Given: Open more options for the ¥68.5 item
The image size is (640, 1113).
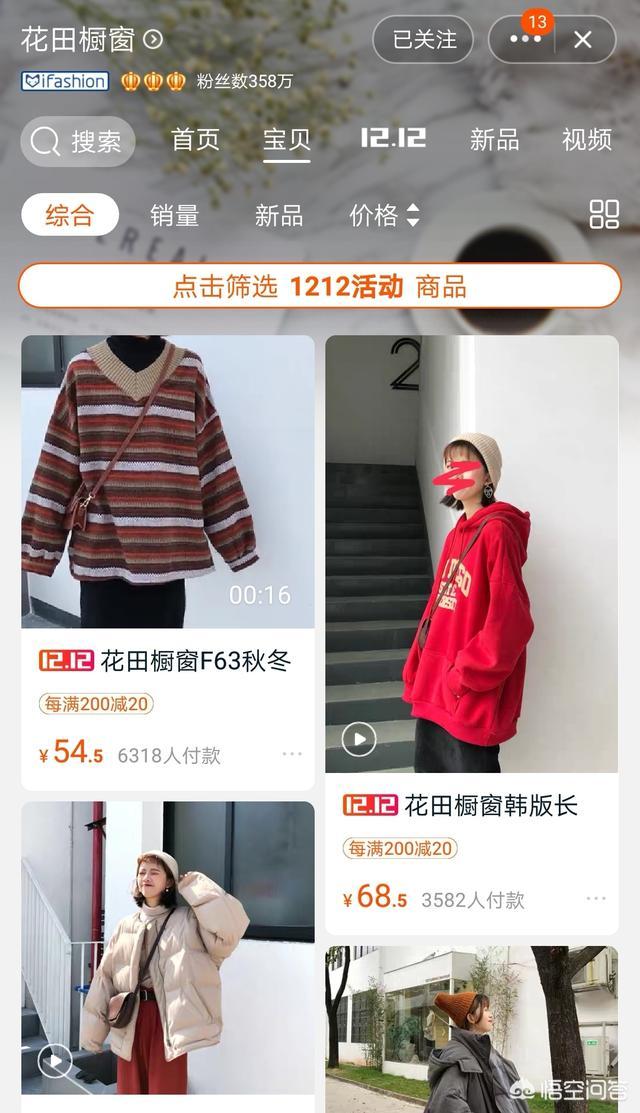Looking at the screenshot, I should coord(596,899).
